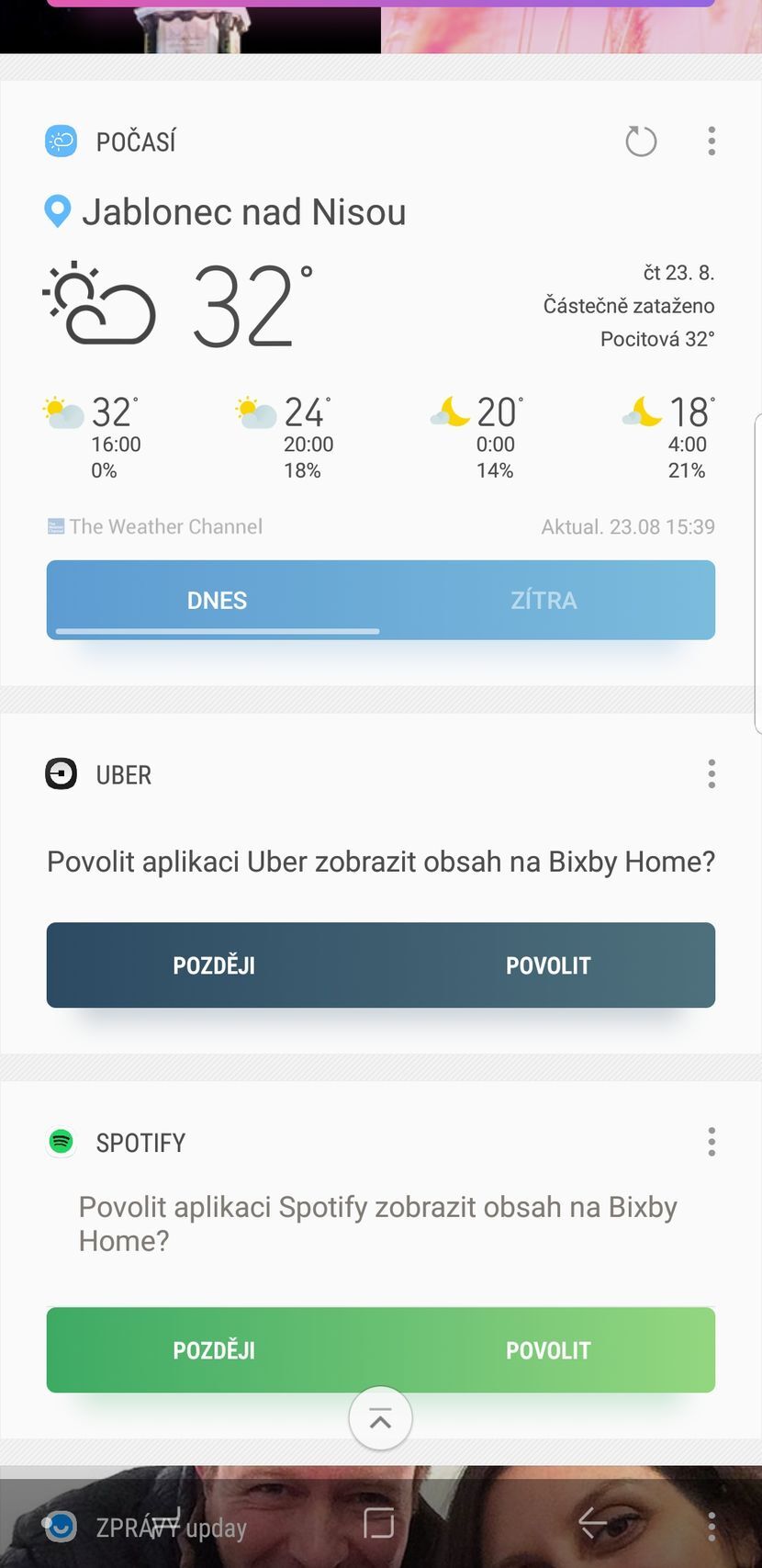The height and width of the screenshot is (1568, 762).
Task: Tap POVOLIT to allow Uber content
Action: [x=548, y=964]
